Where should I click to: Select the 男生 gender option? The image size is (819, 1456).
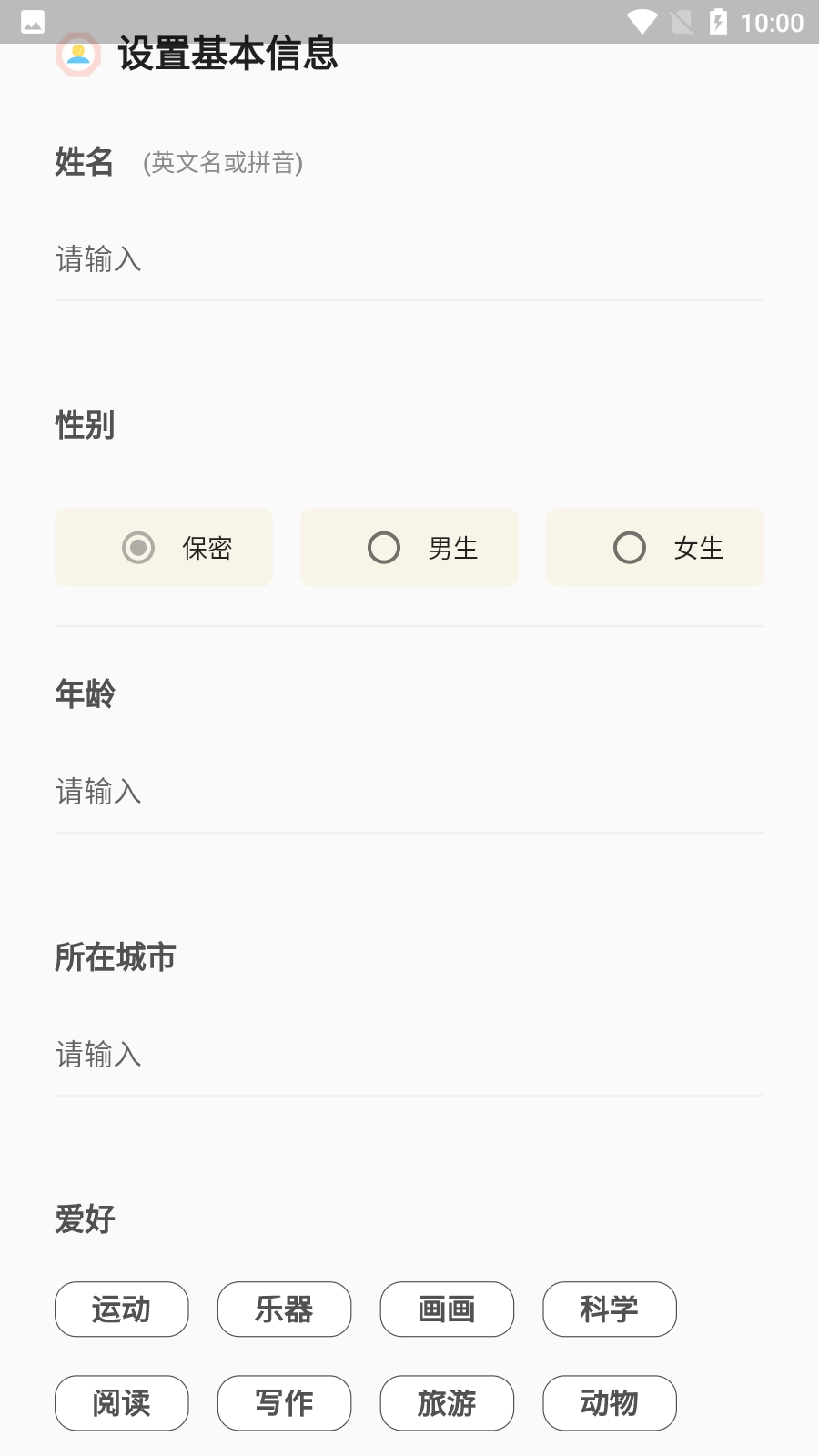[409, 548]
